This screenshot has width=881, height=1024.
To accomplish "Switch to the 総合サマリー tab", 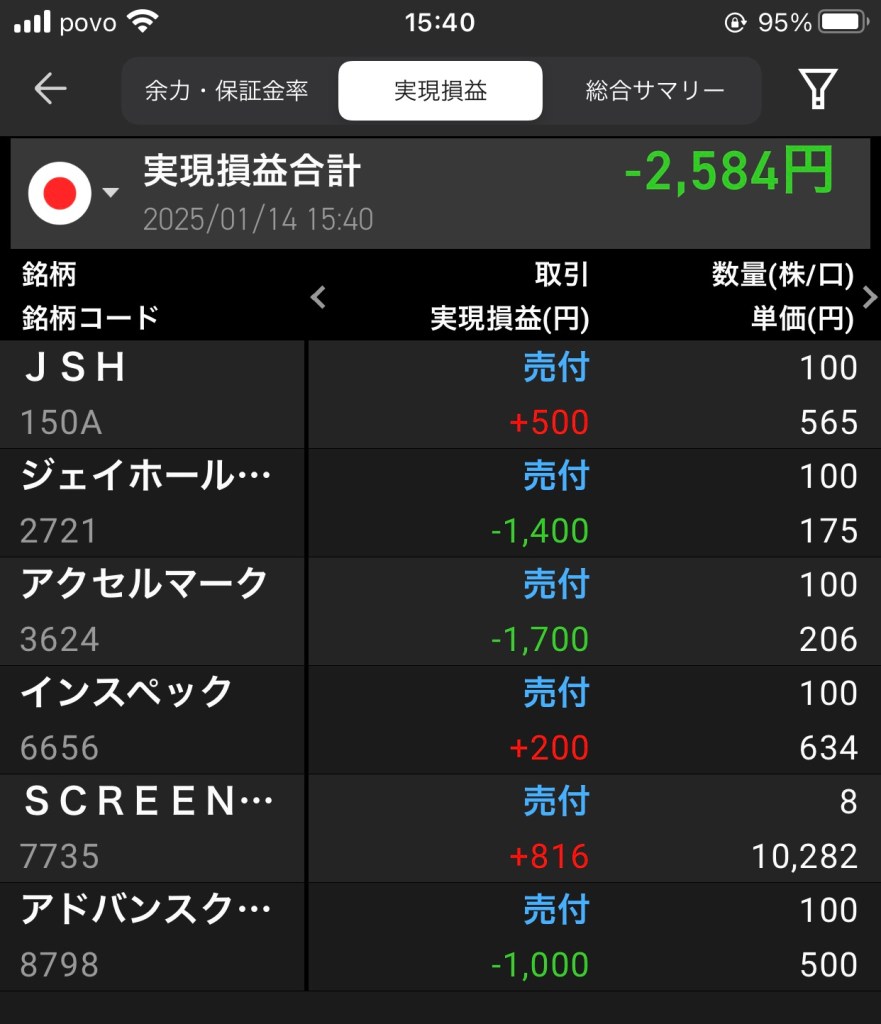I will click(x=655, y=91).
